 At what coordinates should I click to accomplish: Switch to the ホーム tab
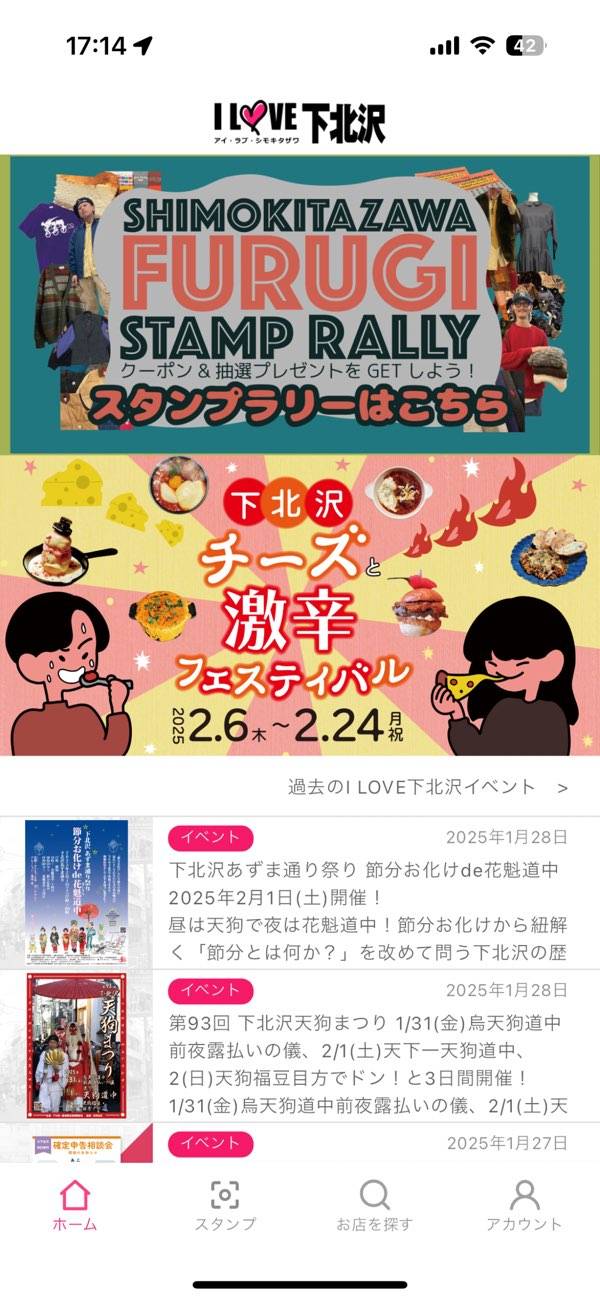tap(75, 1205)
